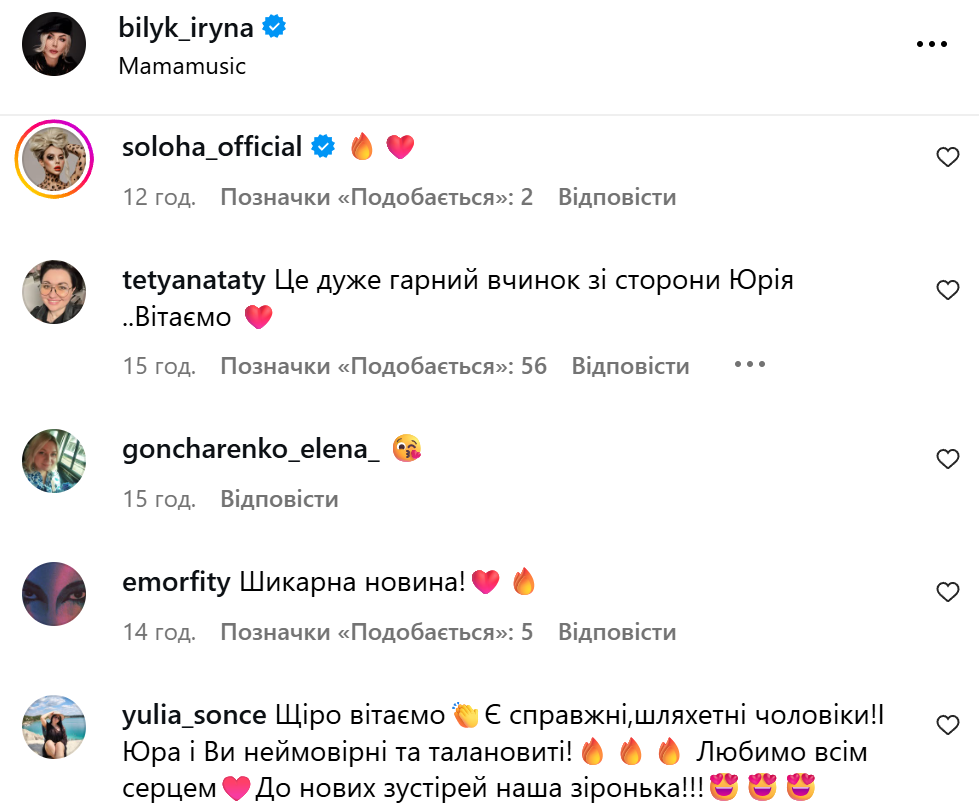Screen dimensions: 979x808
Task: View soloha_official's story avatar
Action: point(56,158)
